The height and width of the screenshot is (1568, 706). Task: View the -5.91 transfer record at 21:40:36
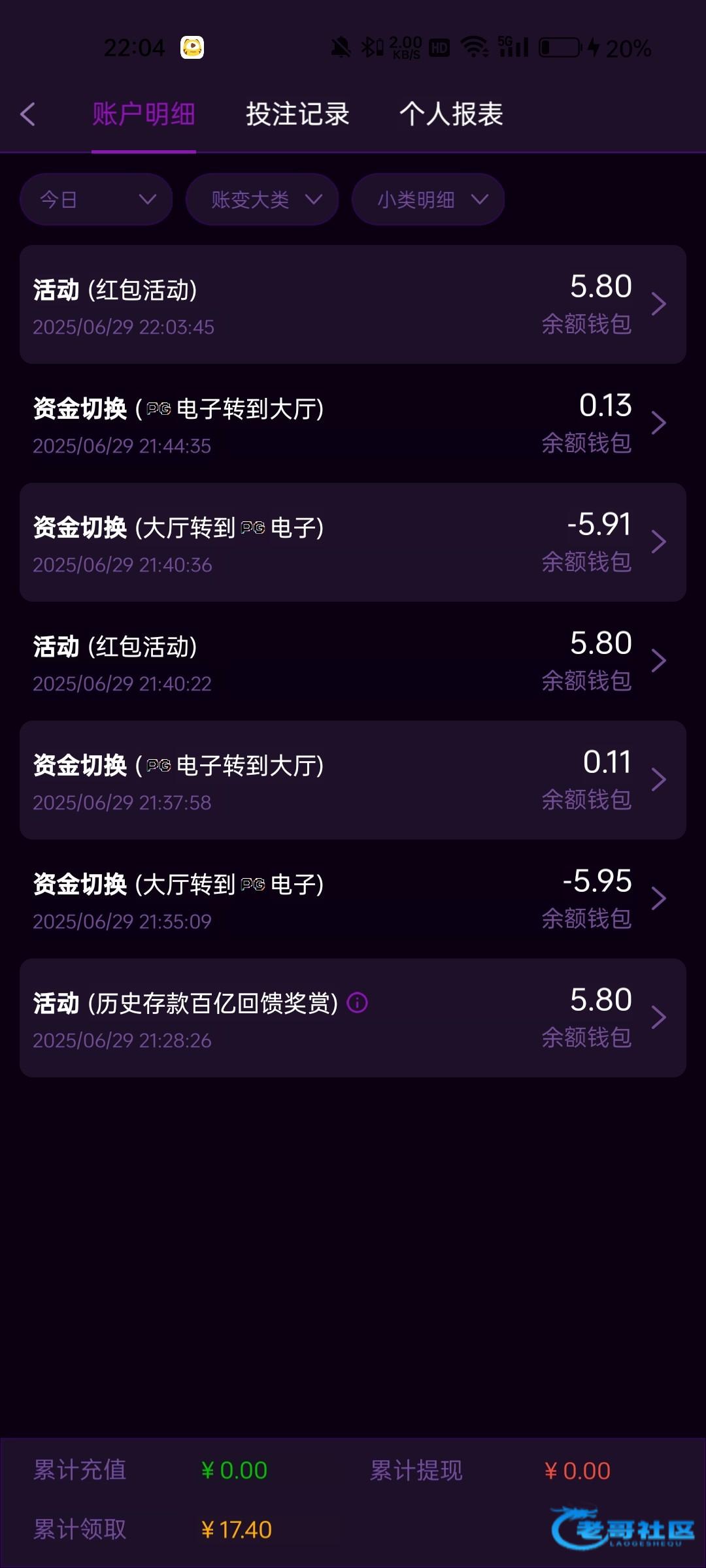click(353, 542)
